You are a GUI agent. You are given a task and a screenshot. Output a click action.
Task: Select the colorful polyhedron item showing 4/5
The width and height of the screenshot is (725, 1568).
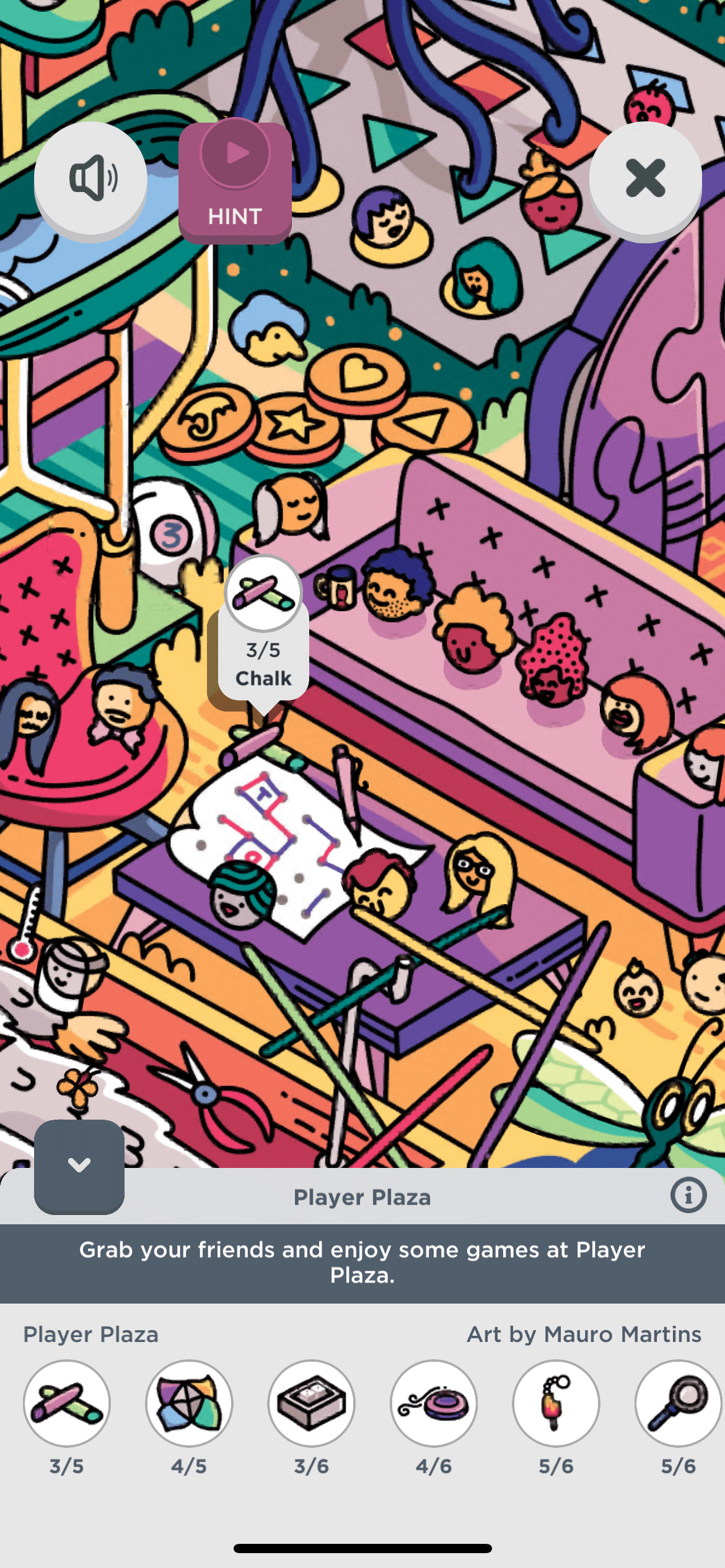click(189, 1403)
